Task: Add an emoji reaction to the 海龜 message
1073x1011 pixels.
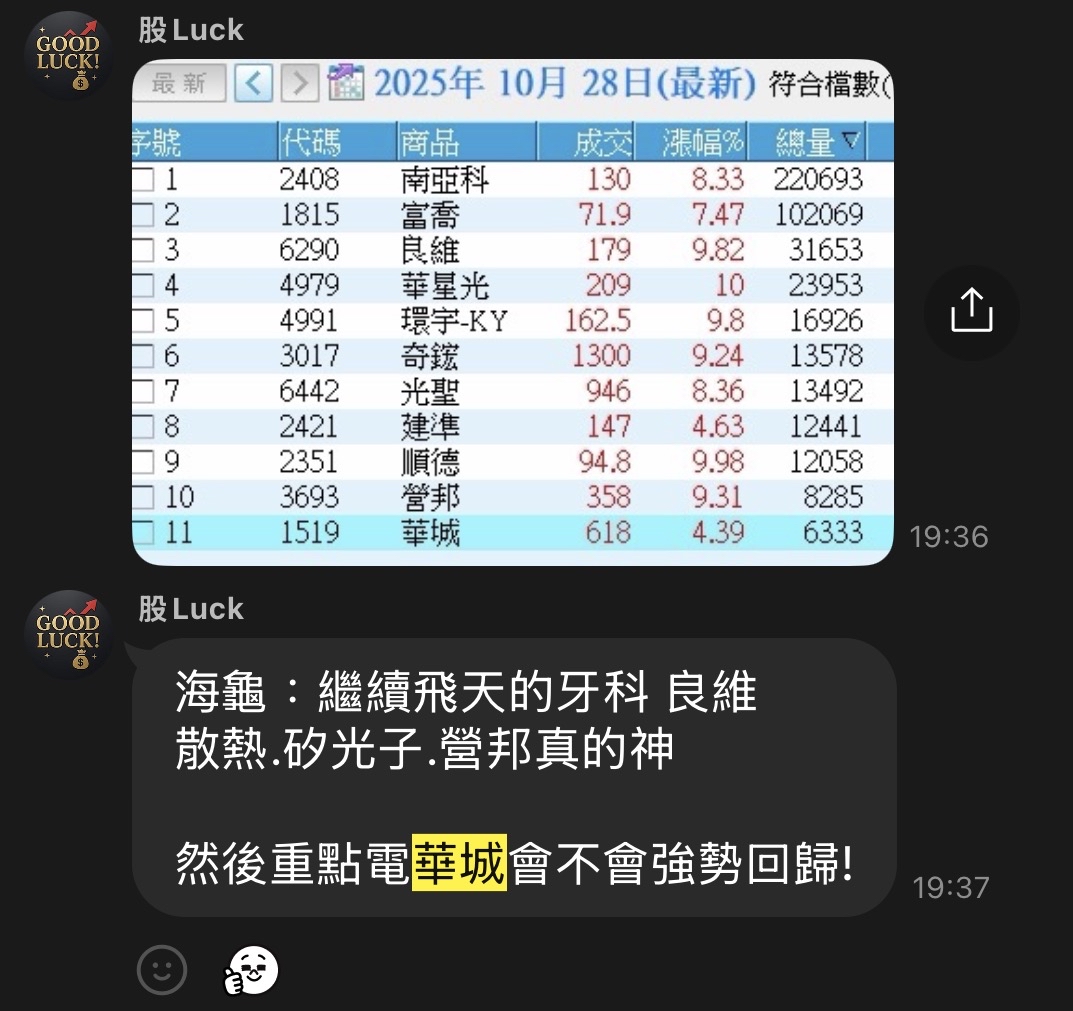Action: tap(162, 969)
